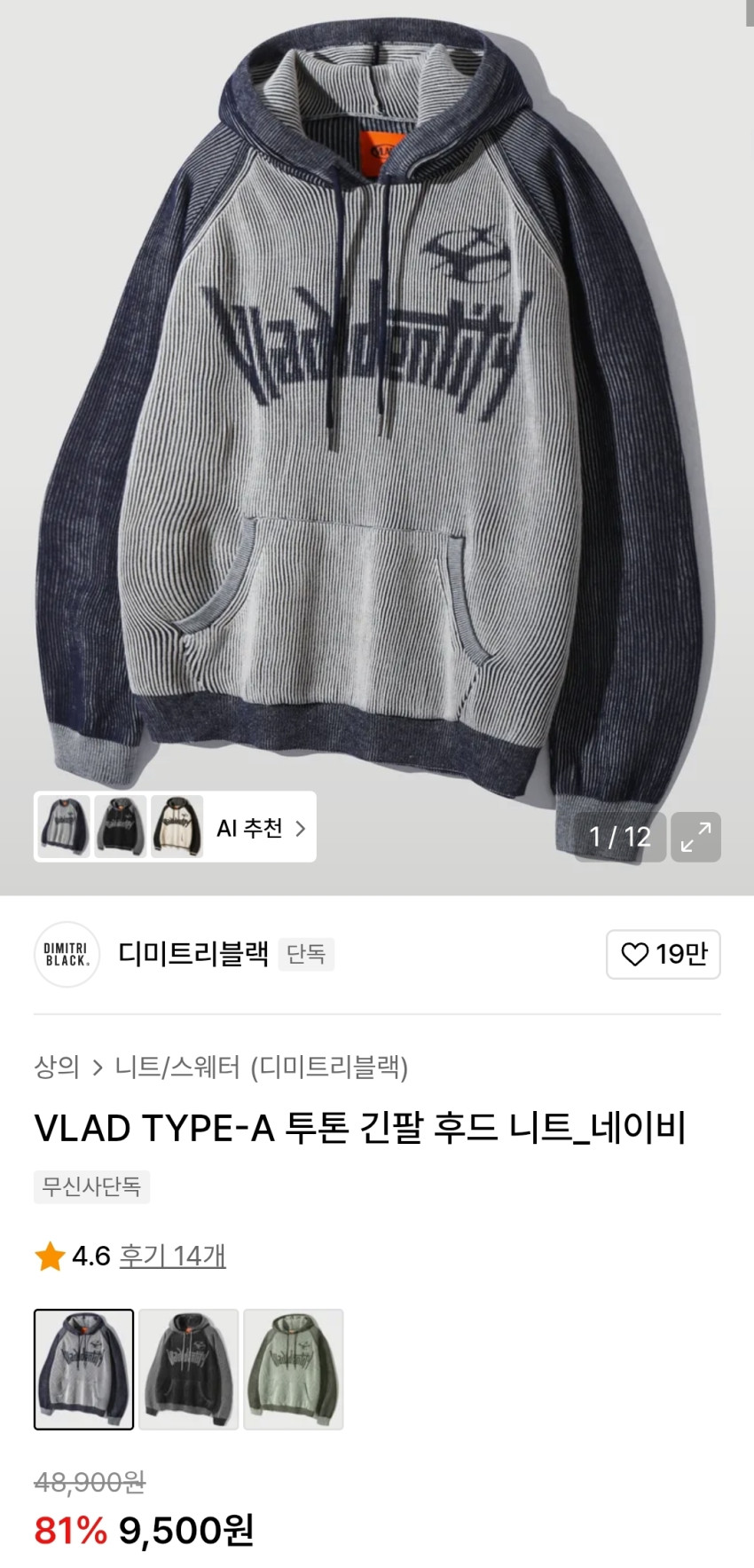754x1568 pixels.
Task: Expand the product image to fullscreen
Action: [x=695, y=837]
